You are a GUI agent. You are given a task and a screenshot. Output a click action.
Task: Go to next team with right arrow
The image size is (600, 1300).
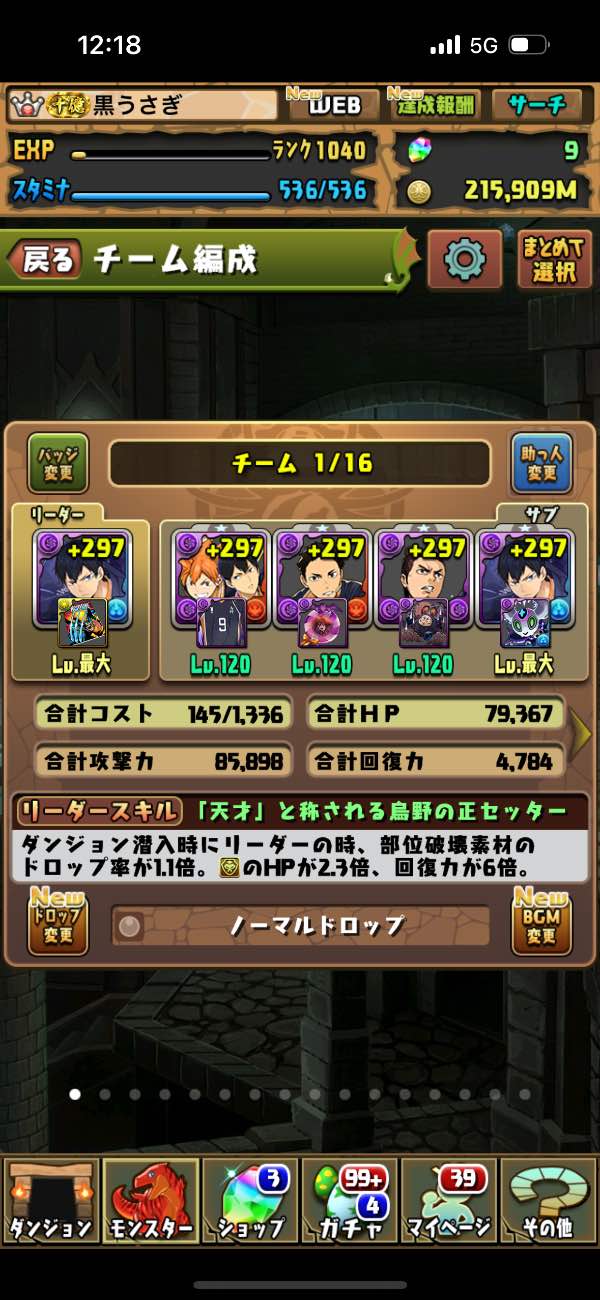point(581,735)
